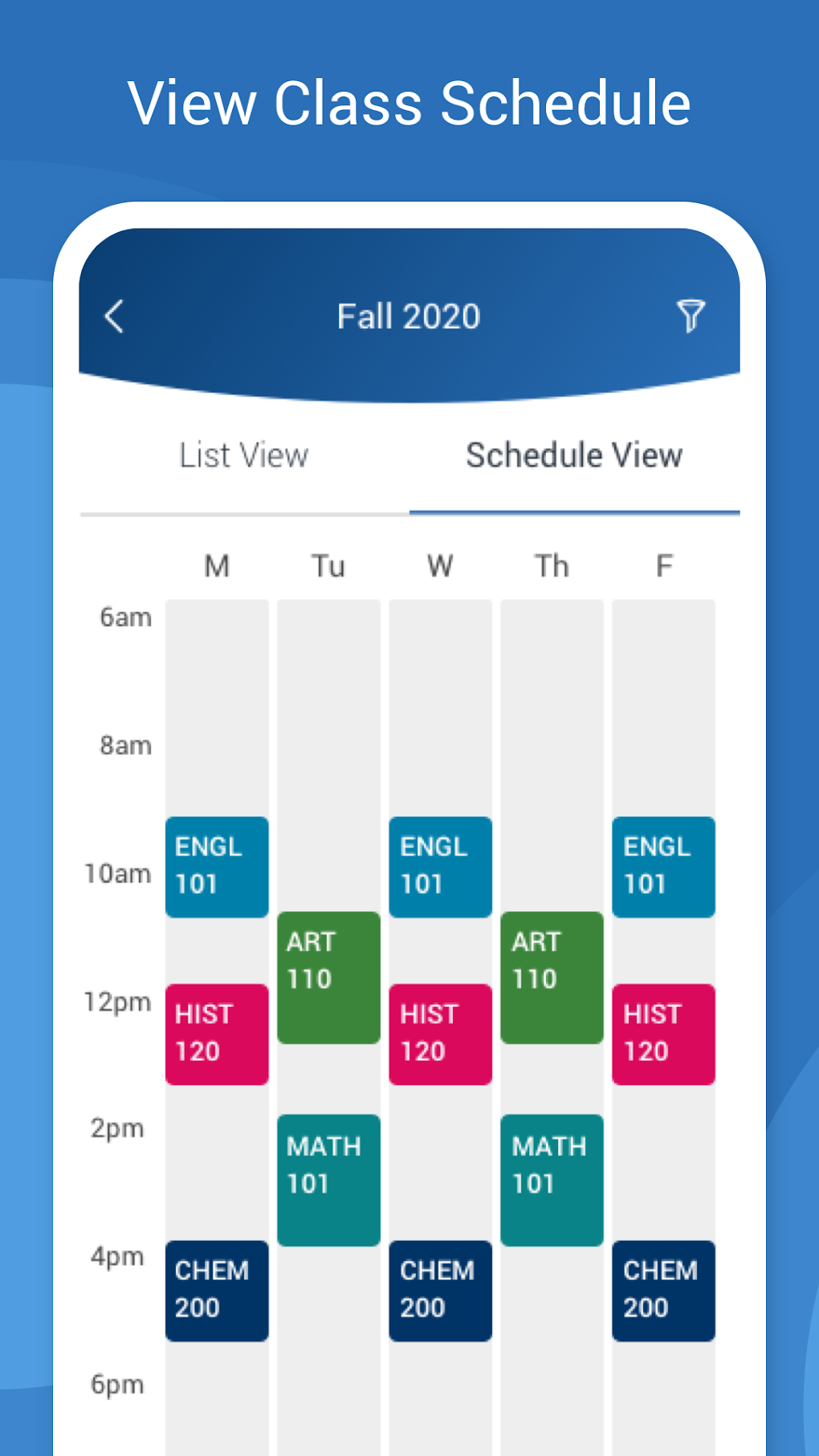Select Wednesday's ENGL 101 class block
This screenshot has width=819, height=1456.
click(x=439, y=867)
